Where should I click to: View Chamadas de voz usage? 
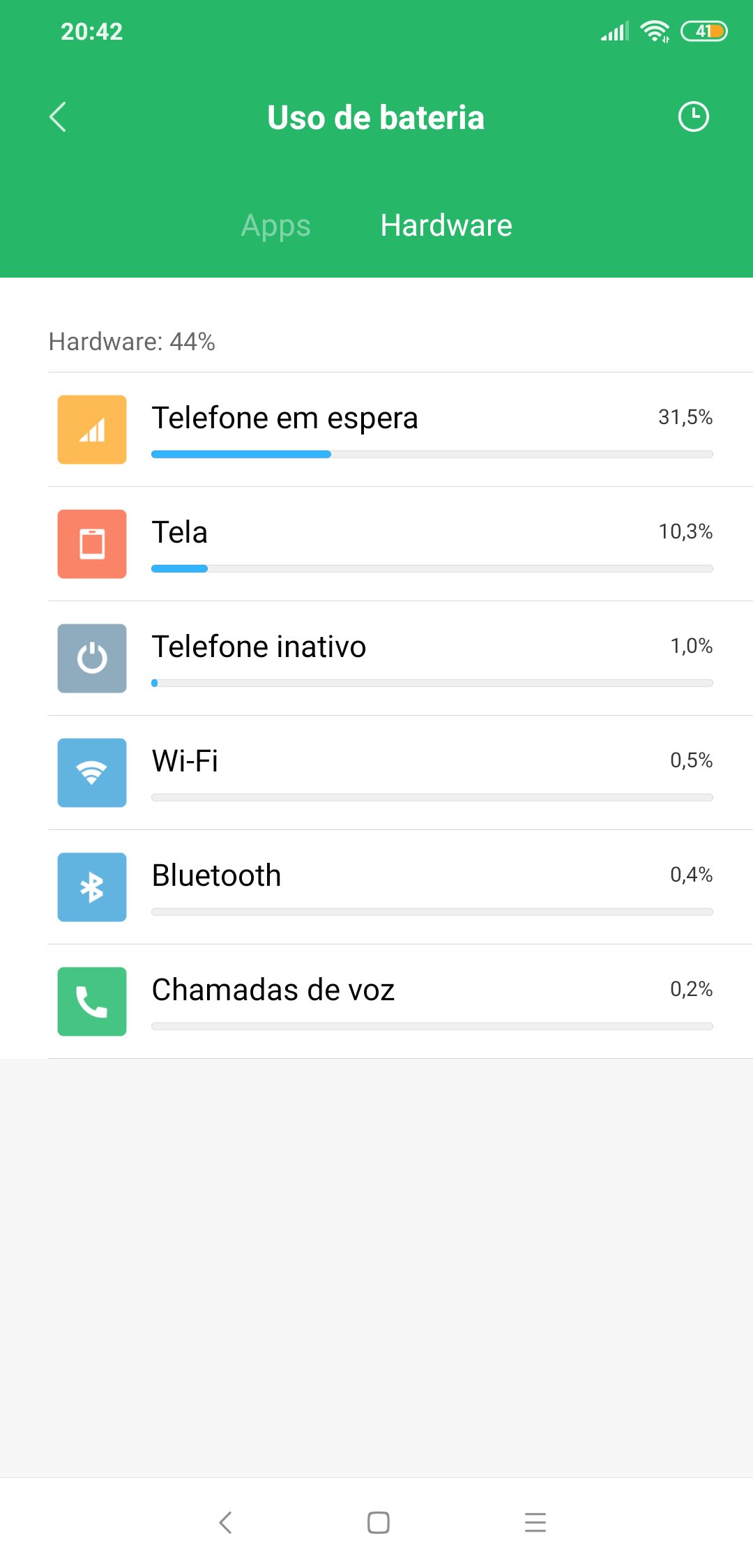click(383, 1002)
